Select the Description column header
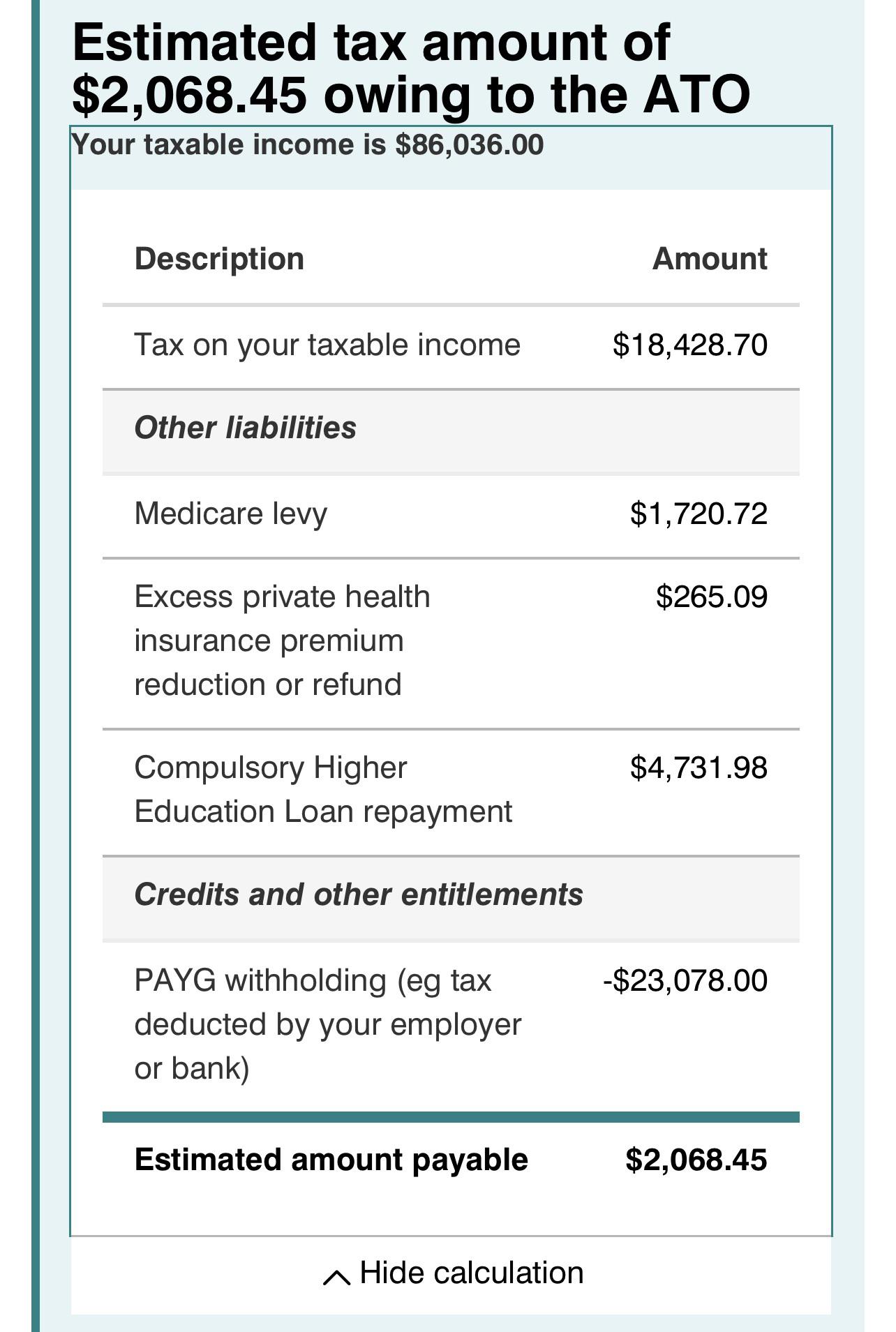 [220, 257]
